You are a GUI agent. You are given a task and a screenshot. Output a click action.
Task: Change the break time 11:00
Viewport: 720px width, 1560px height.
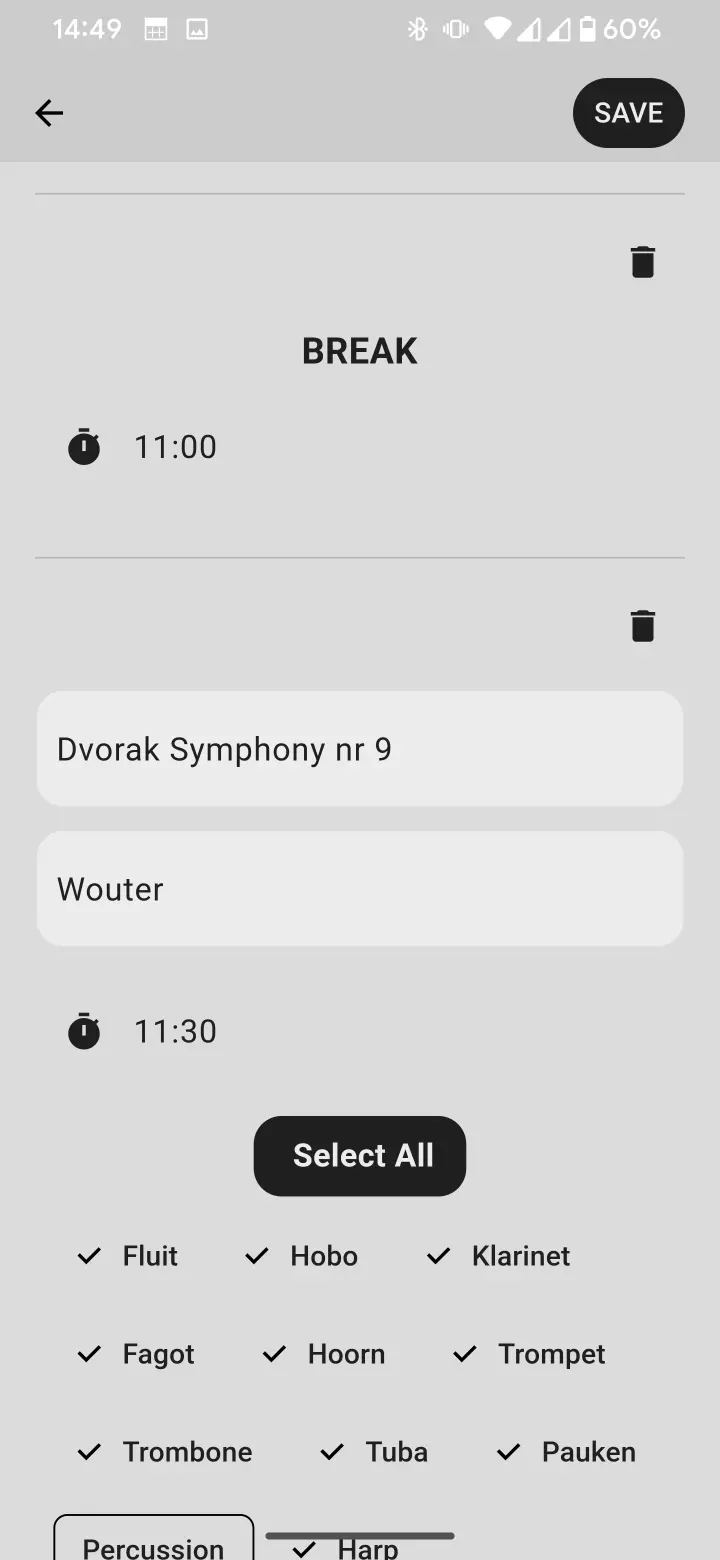[175, 447]
